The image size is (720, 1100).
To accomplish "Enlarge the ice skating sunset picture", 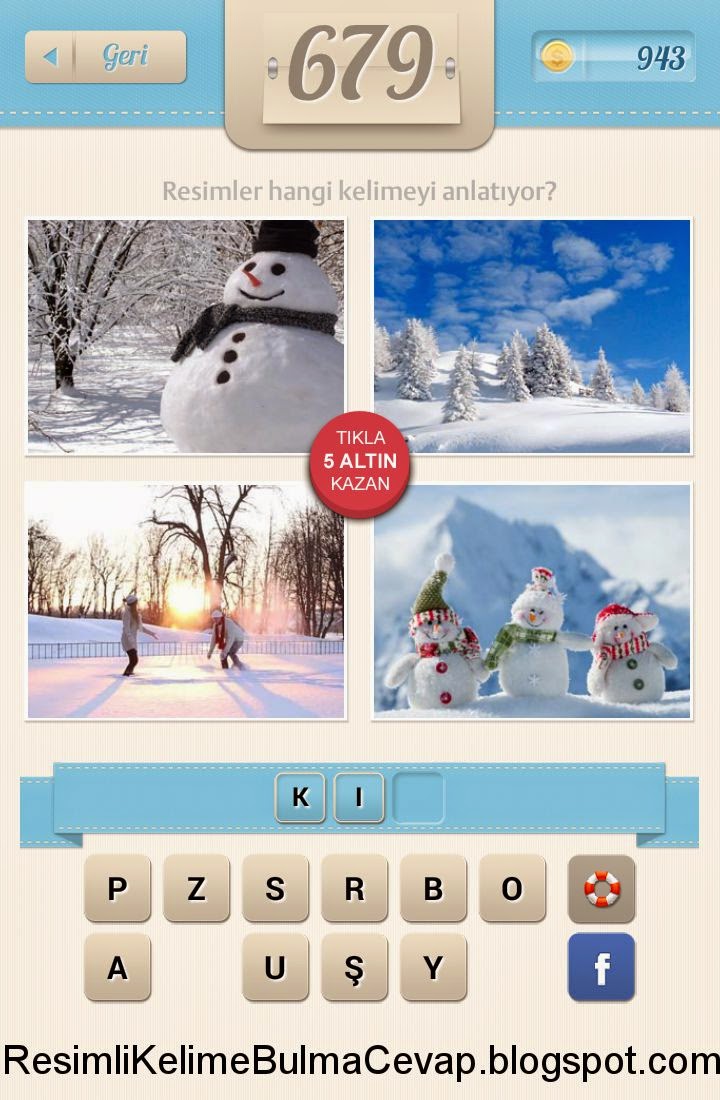I will 186,601.
